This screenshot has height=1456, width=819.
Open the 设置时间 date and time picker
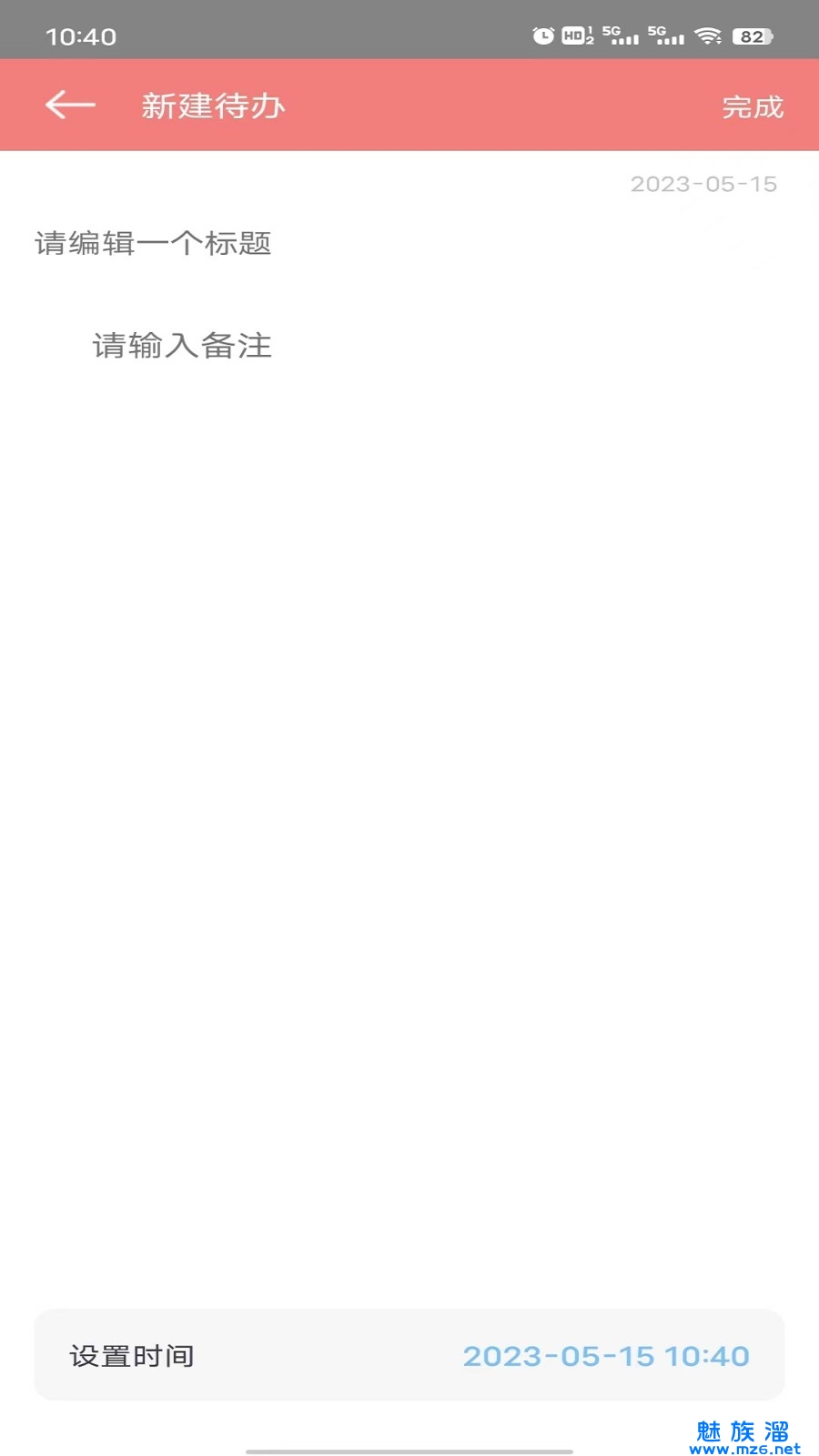point(409,1355)
